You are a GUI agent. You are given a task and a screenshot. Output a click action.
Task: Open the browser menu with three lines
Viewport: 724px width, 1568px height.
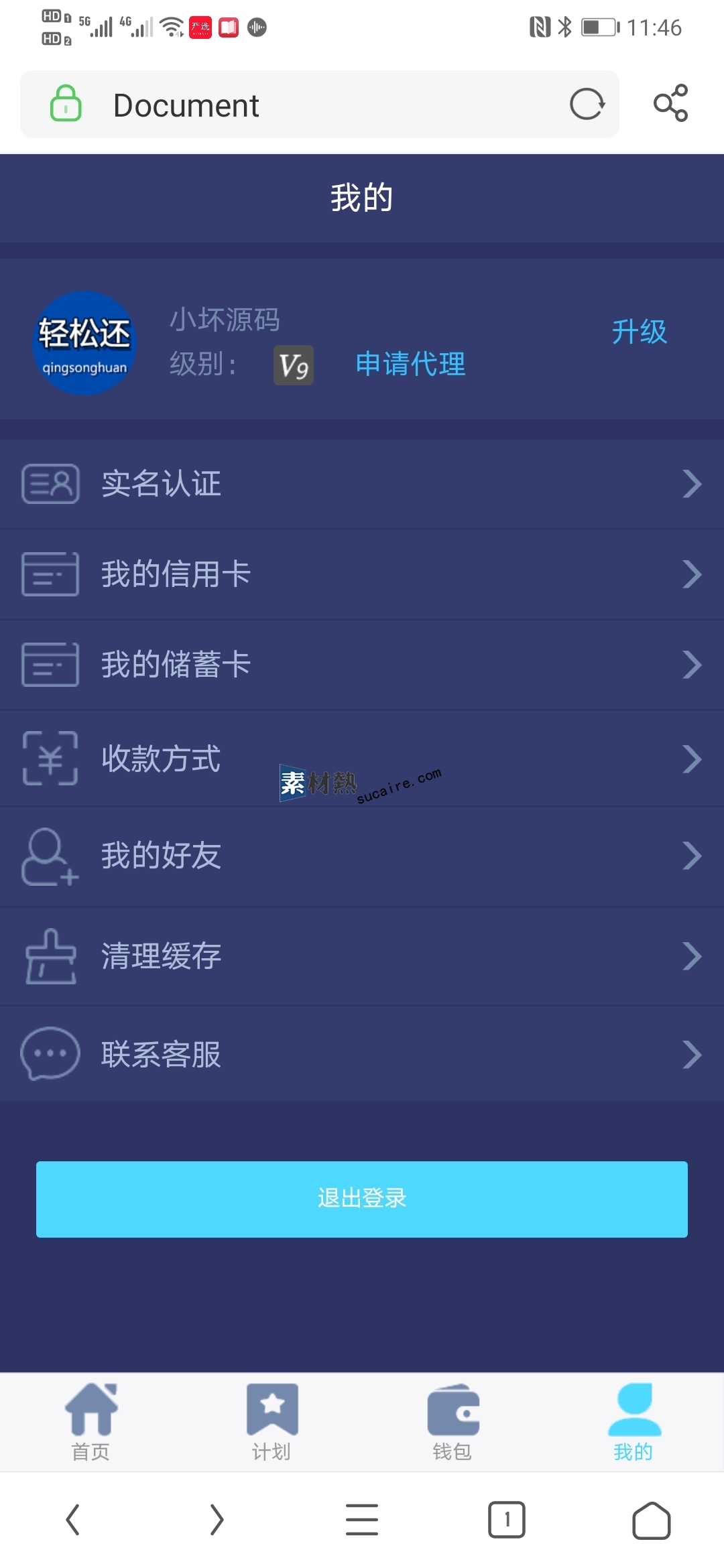click(x=362, y=1519)
